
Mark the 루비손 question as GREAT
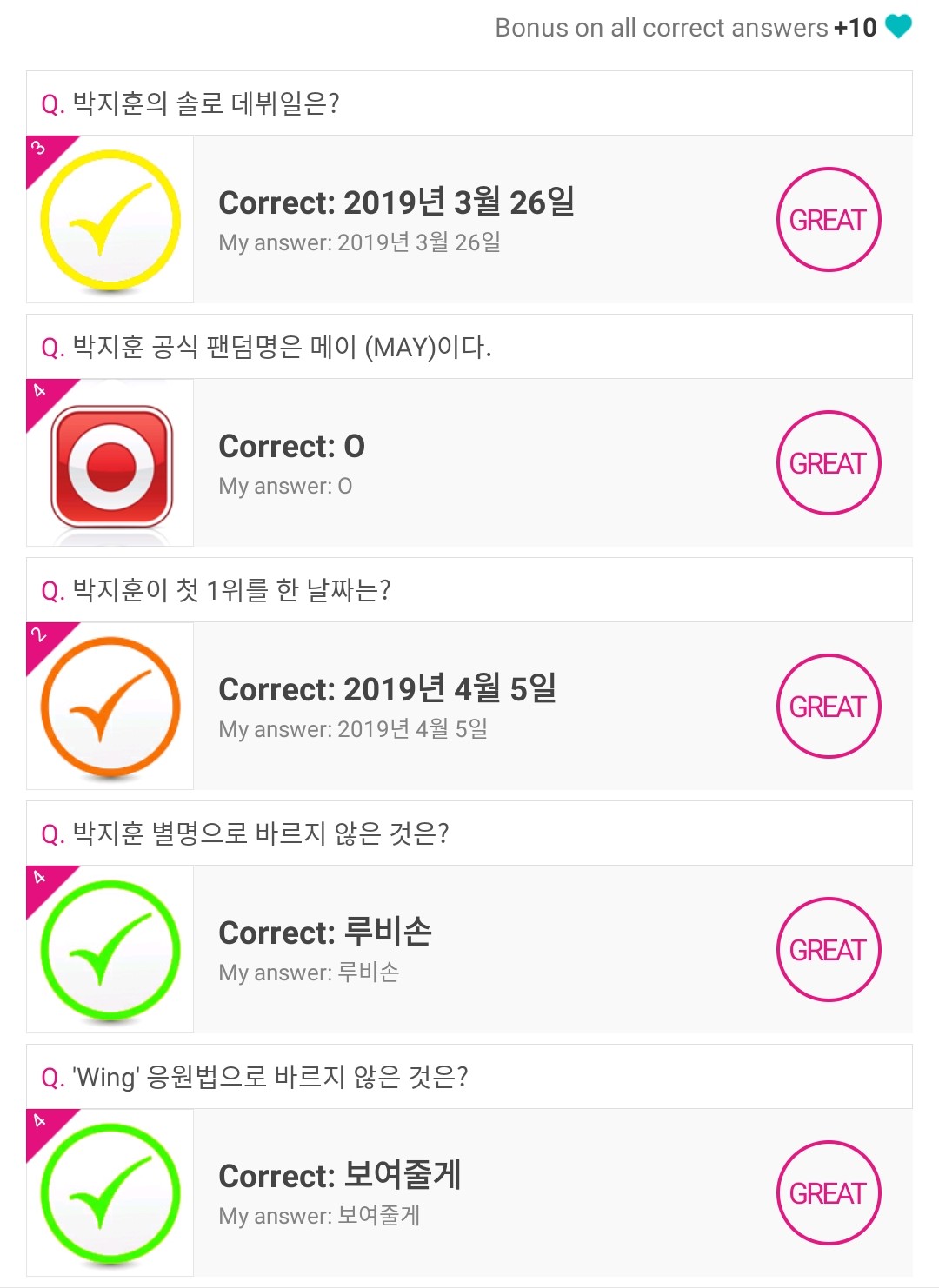click(x=829, y=950)
